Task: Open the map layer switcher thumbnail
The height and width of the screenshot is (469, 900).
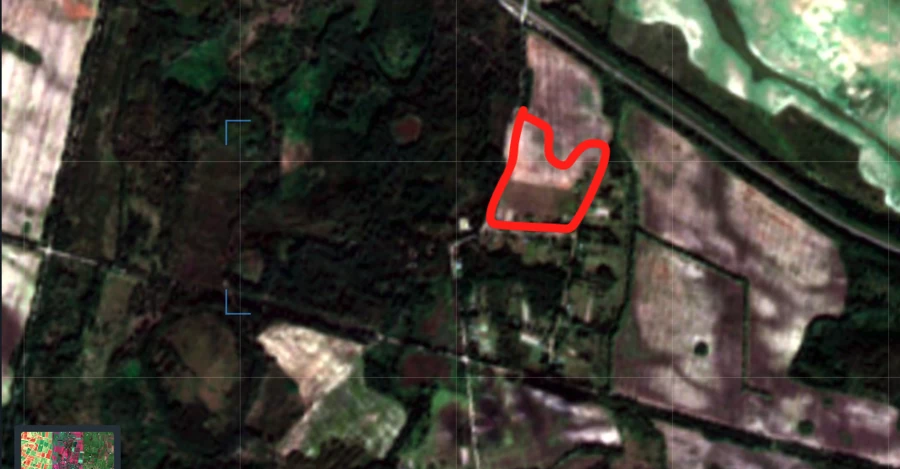Action: [69, 448]
